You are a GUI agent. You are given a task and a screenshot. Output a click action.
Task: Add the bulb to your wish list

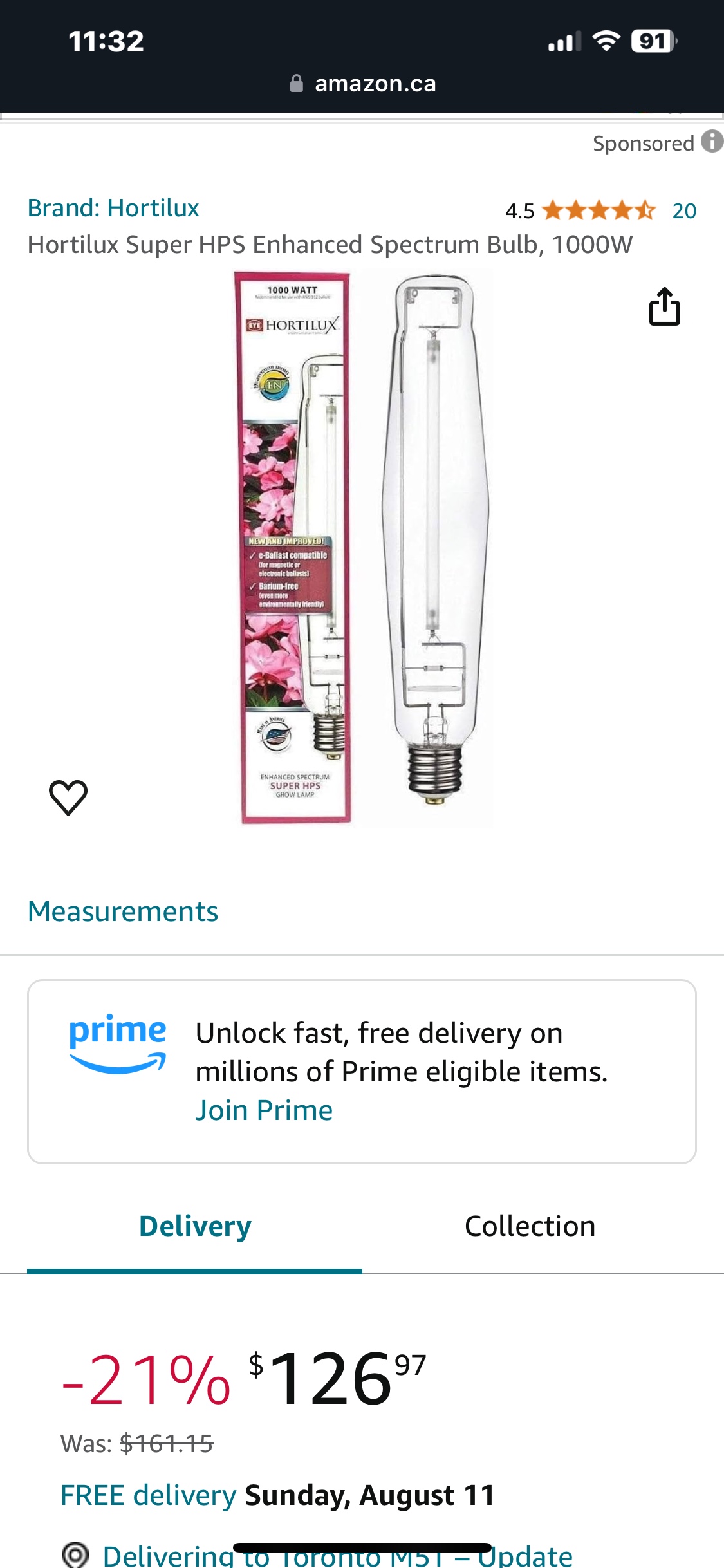[68, 798]
